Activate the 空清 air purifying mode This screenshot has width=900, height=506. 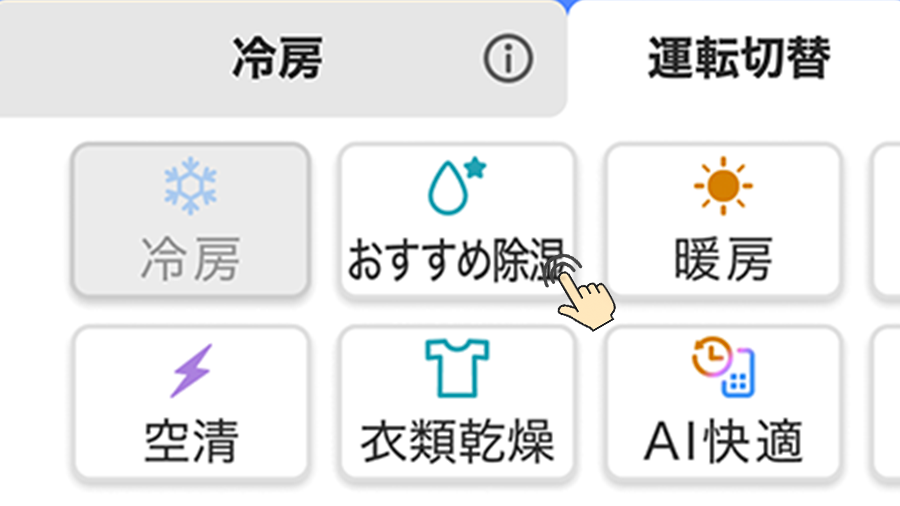click(190, 402)
